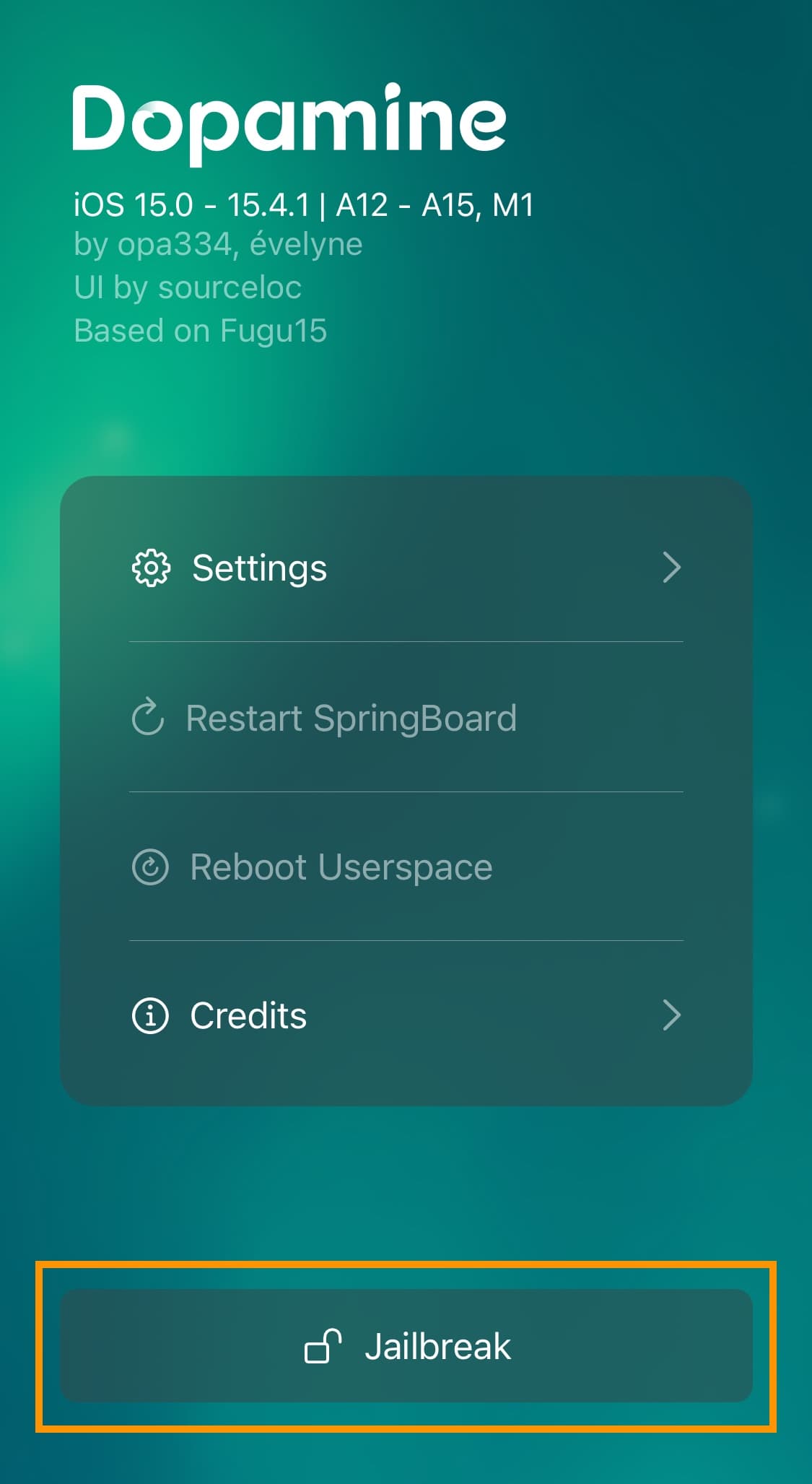Tap Restart SpringBoard
812x1484 pixels.
pos(406,717)
